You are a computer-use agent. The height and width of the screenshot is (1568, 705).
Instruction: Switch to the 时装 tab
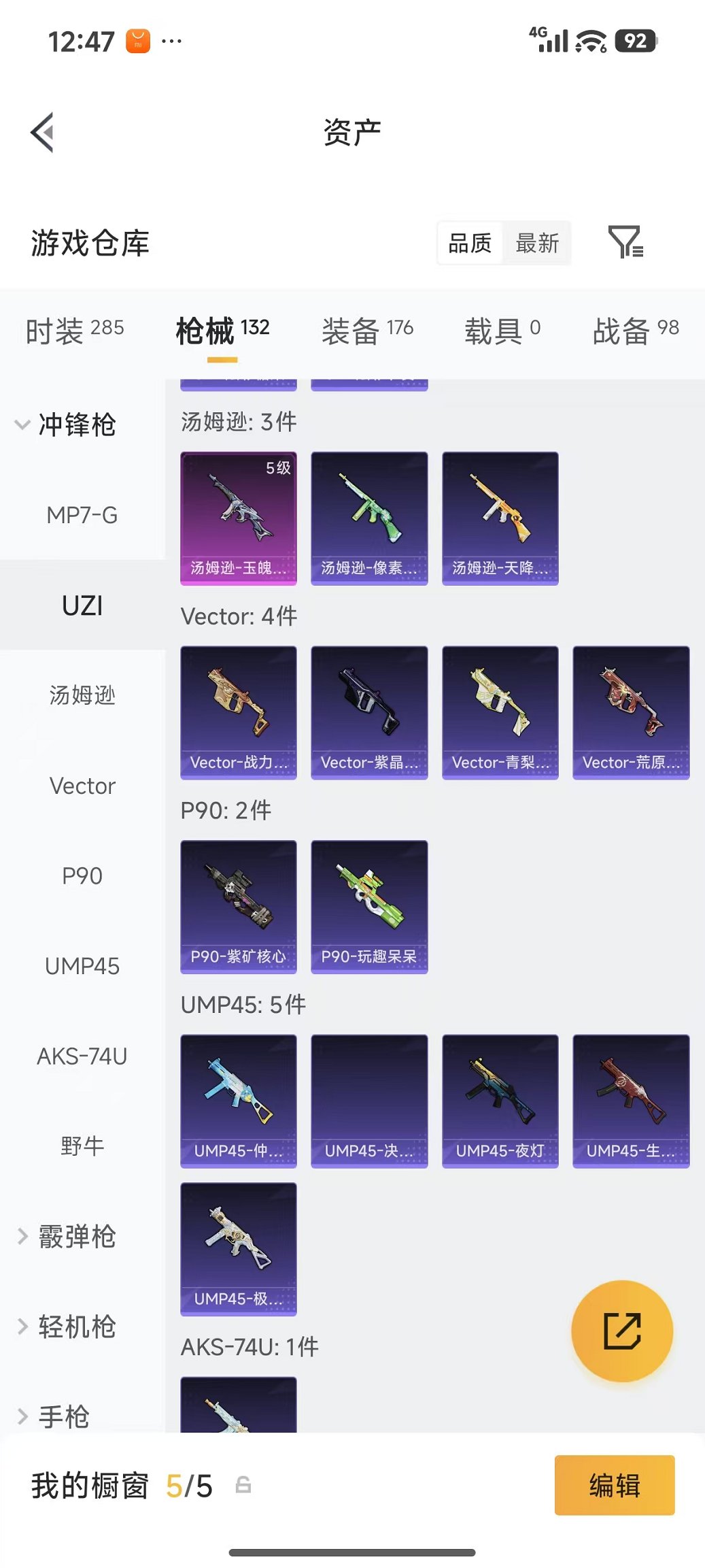pos(75,331)
